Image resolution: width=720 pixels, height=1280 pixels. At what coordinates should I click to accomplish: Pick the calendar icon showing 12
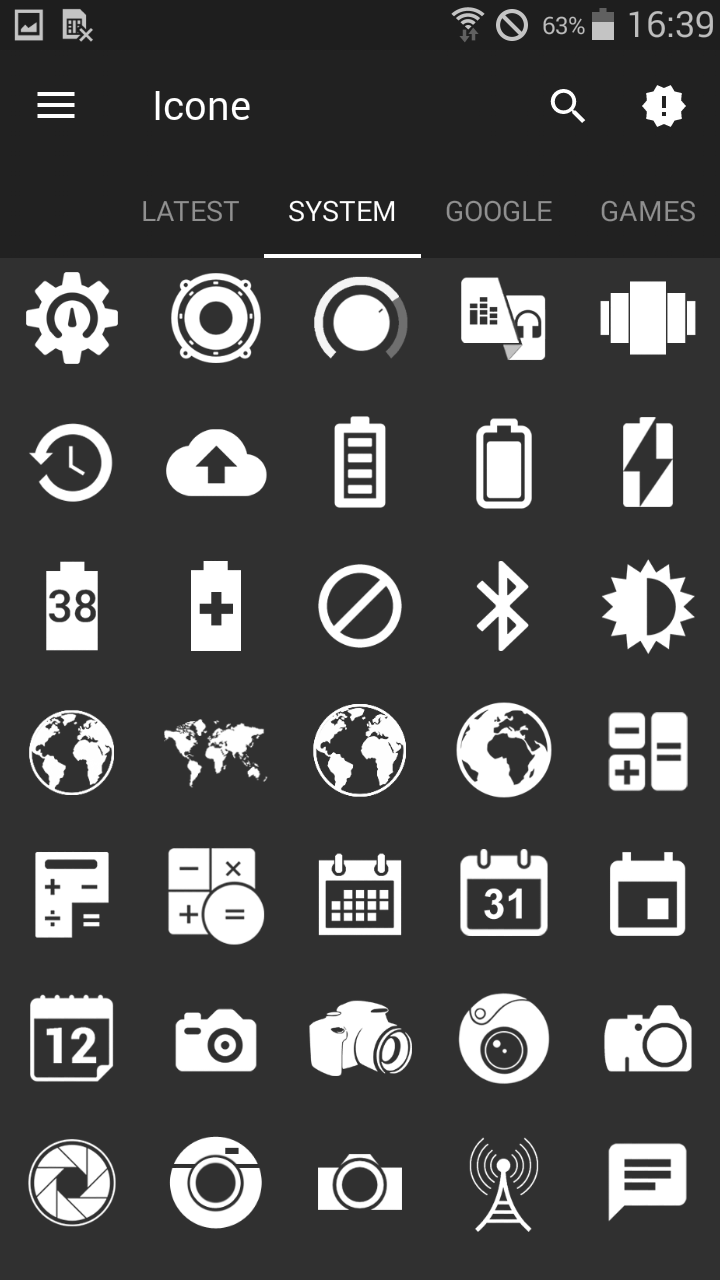tap(72, 1038)
